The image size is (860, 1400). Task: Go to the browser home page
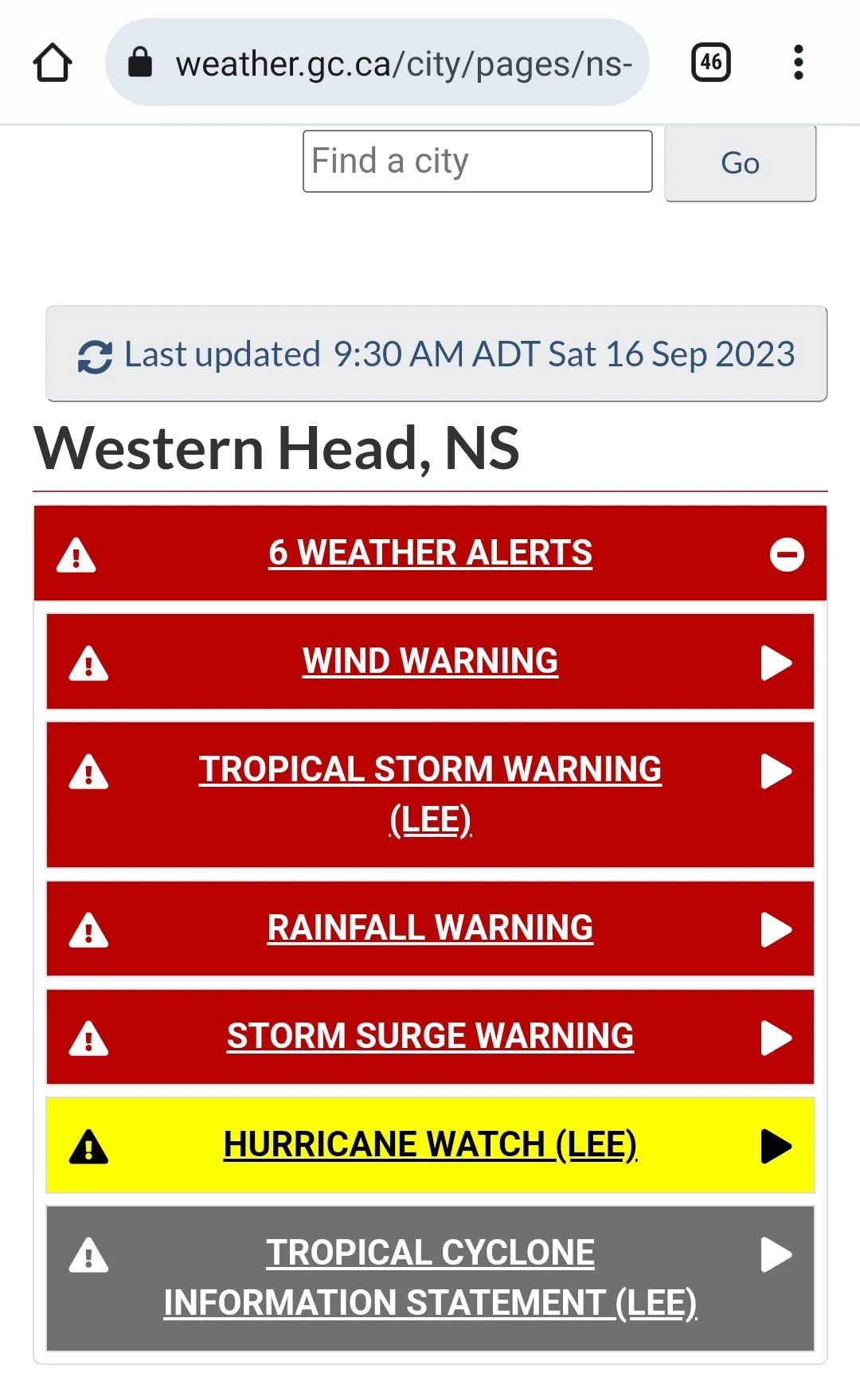tap(53, 63)
